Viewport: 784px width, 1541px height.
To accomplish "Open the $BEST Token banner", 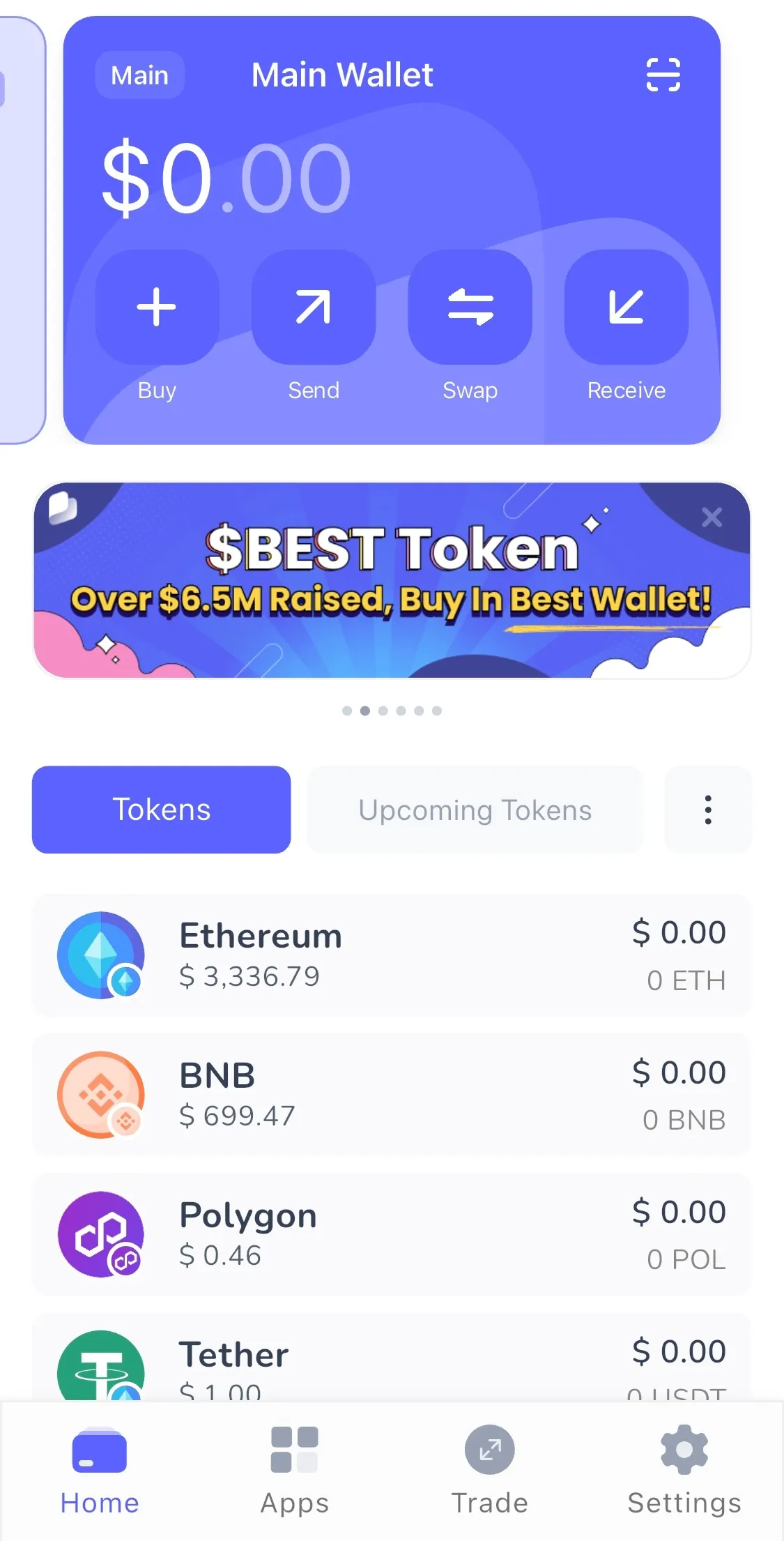I will pos(392,580).
